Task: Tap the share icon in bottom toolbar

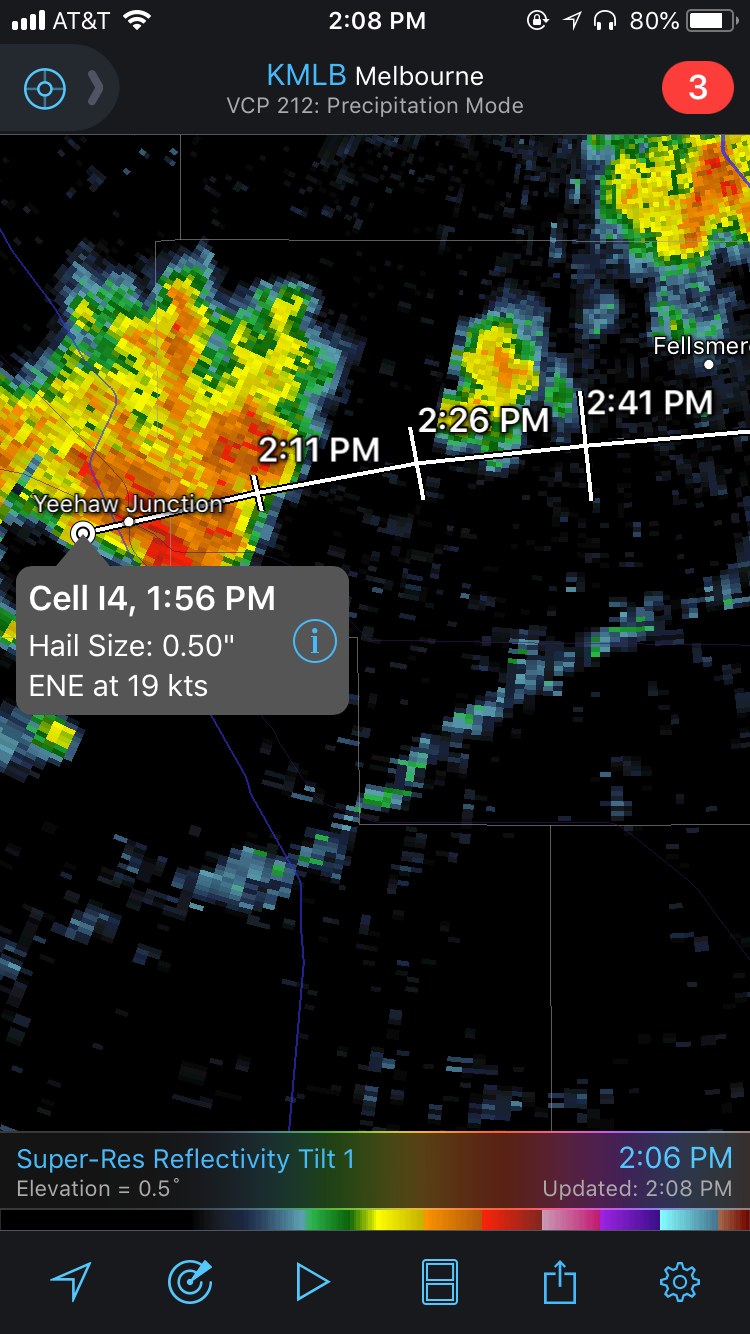Action: [559, 1281]
